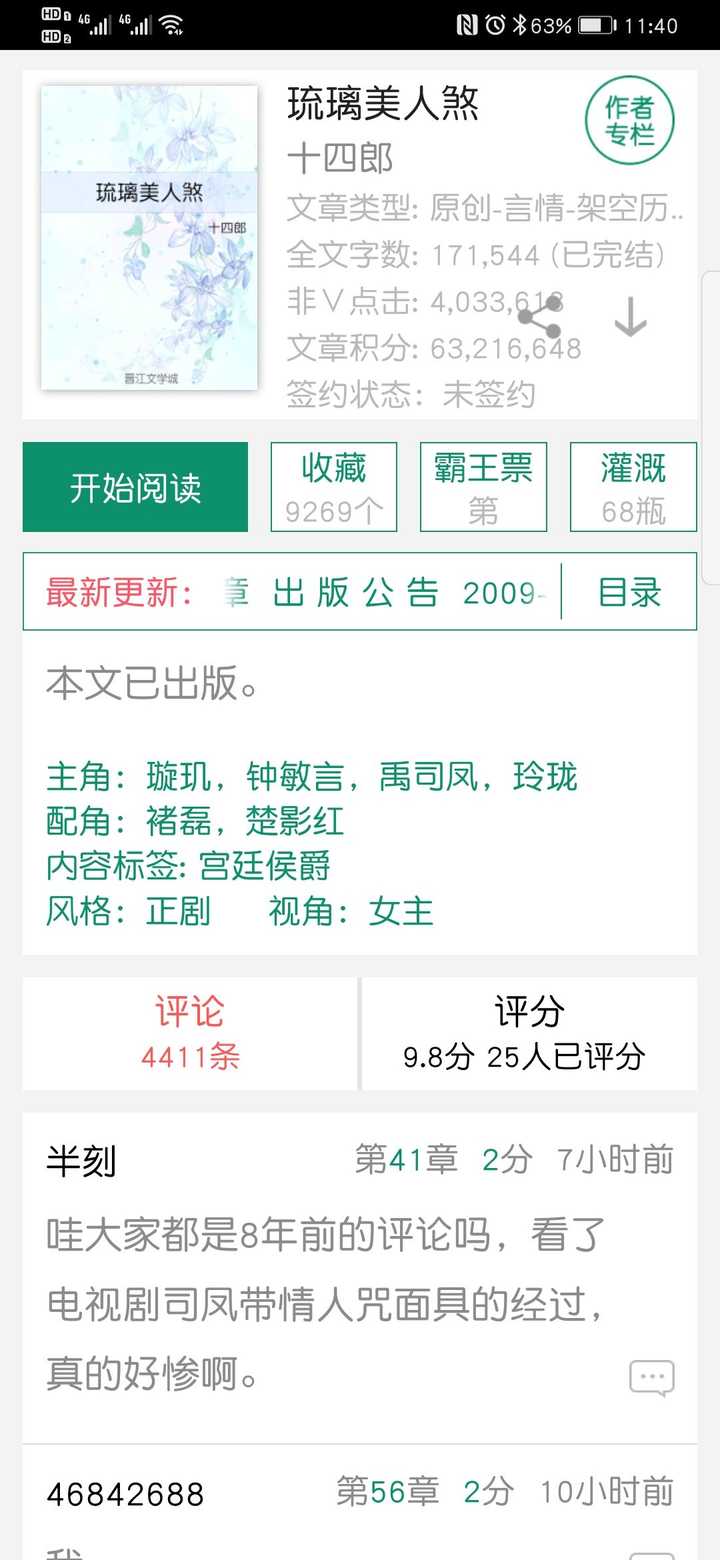Download the novel with the arrow icon
Screen dimensions: 720x1560
pyautogui.click(x=630, y=318)
